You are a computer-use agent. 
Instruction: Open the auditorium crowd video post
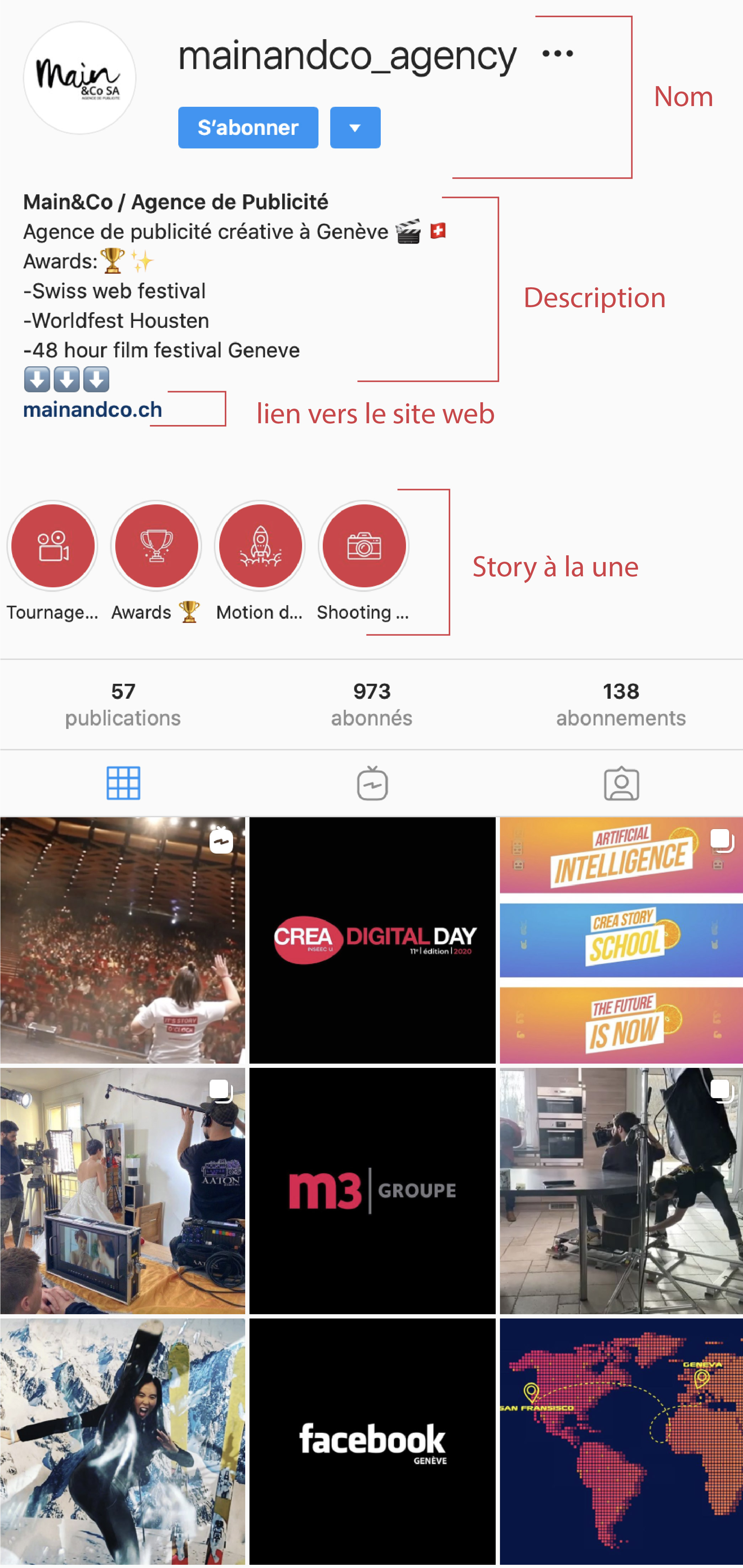tap(123, 940)
